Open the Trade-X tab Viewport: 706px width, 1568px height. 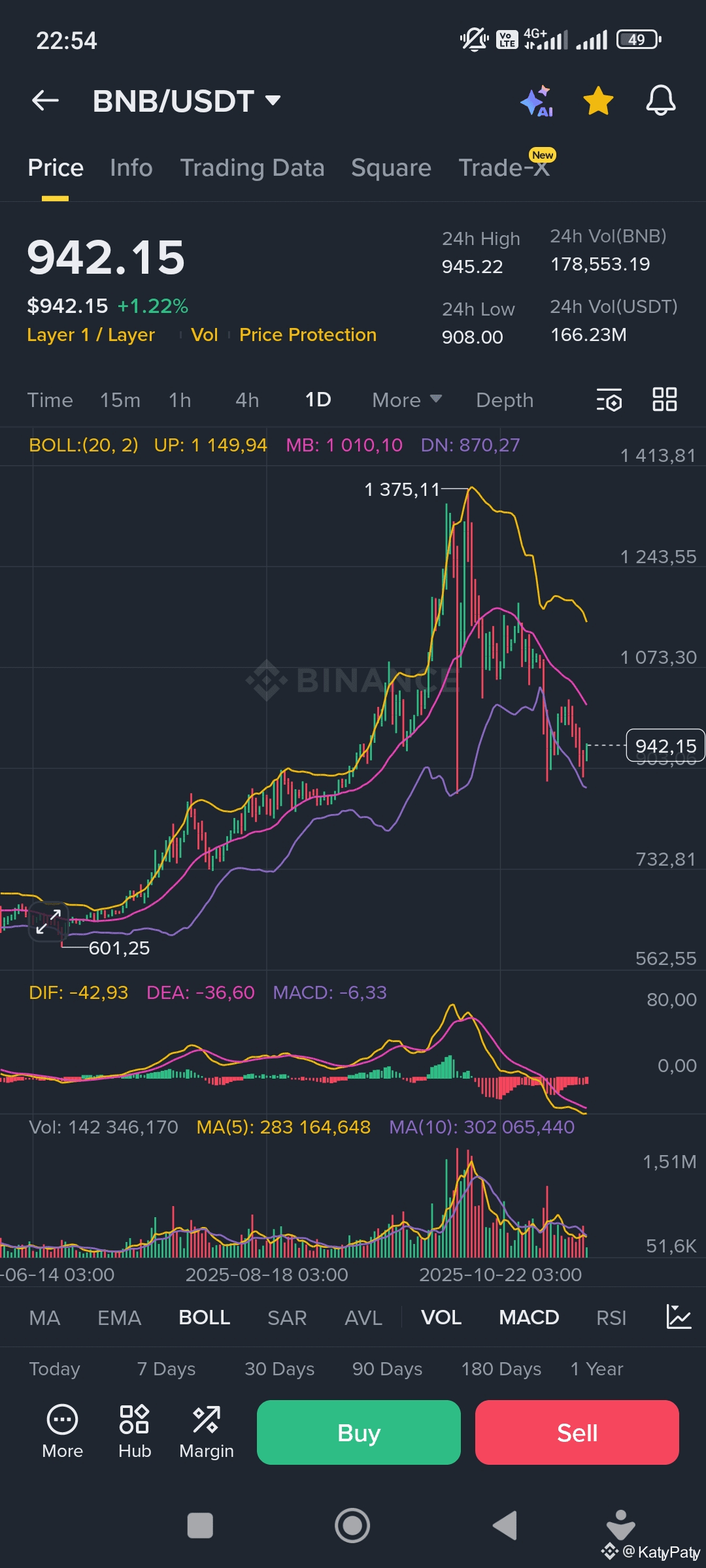click(504, 168)
